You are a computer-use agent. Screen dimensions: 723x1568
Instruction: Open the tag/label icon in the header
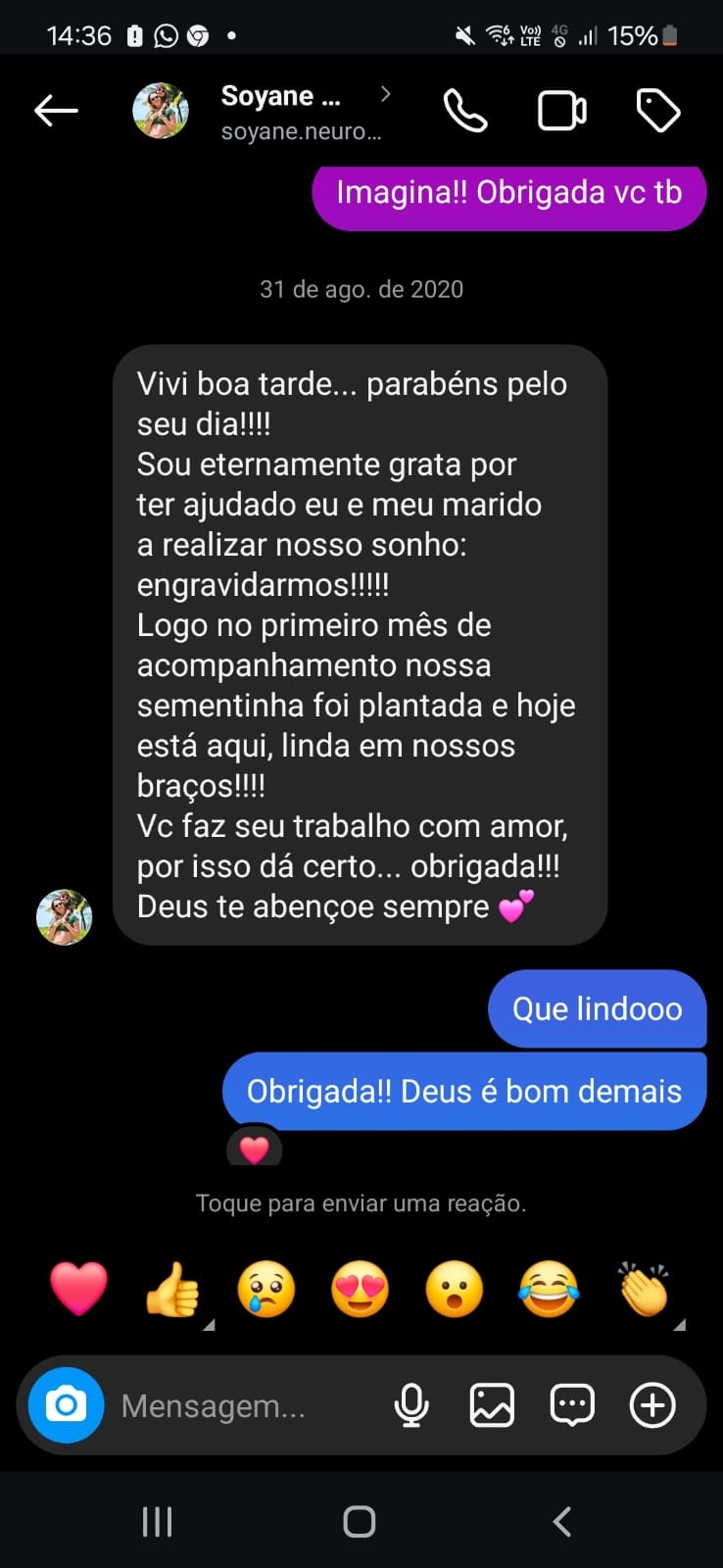tap(658, 110)
